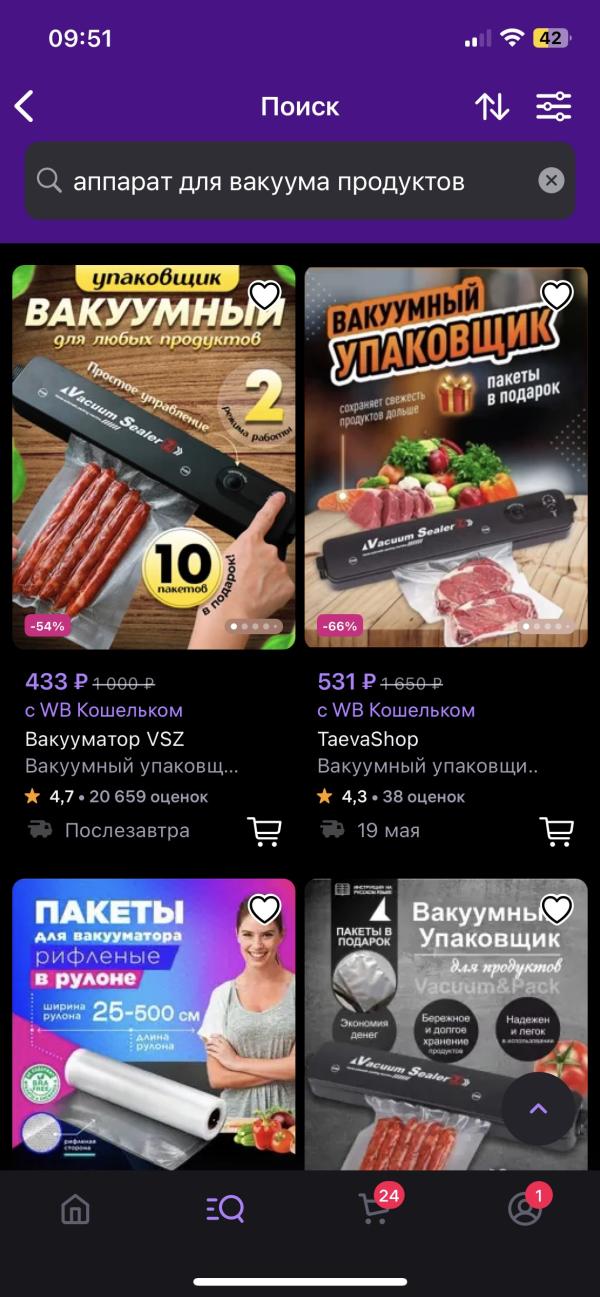This screenshot has height=1297, width=600.
Task: Open the profile tab
Action: (525, 1209)
